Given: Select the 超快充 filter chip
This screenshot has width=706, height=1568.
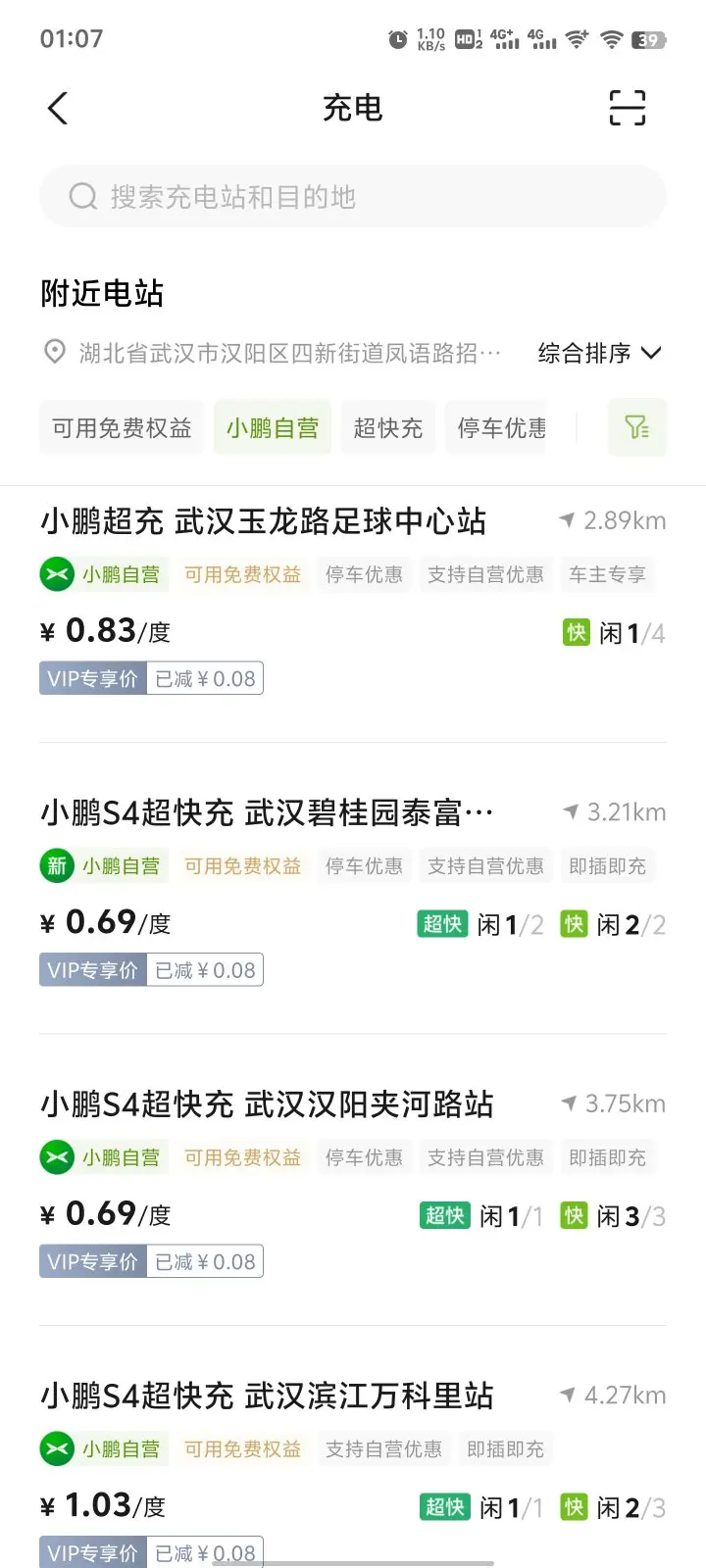Looking at the screenshot, I should pos(388,428).
